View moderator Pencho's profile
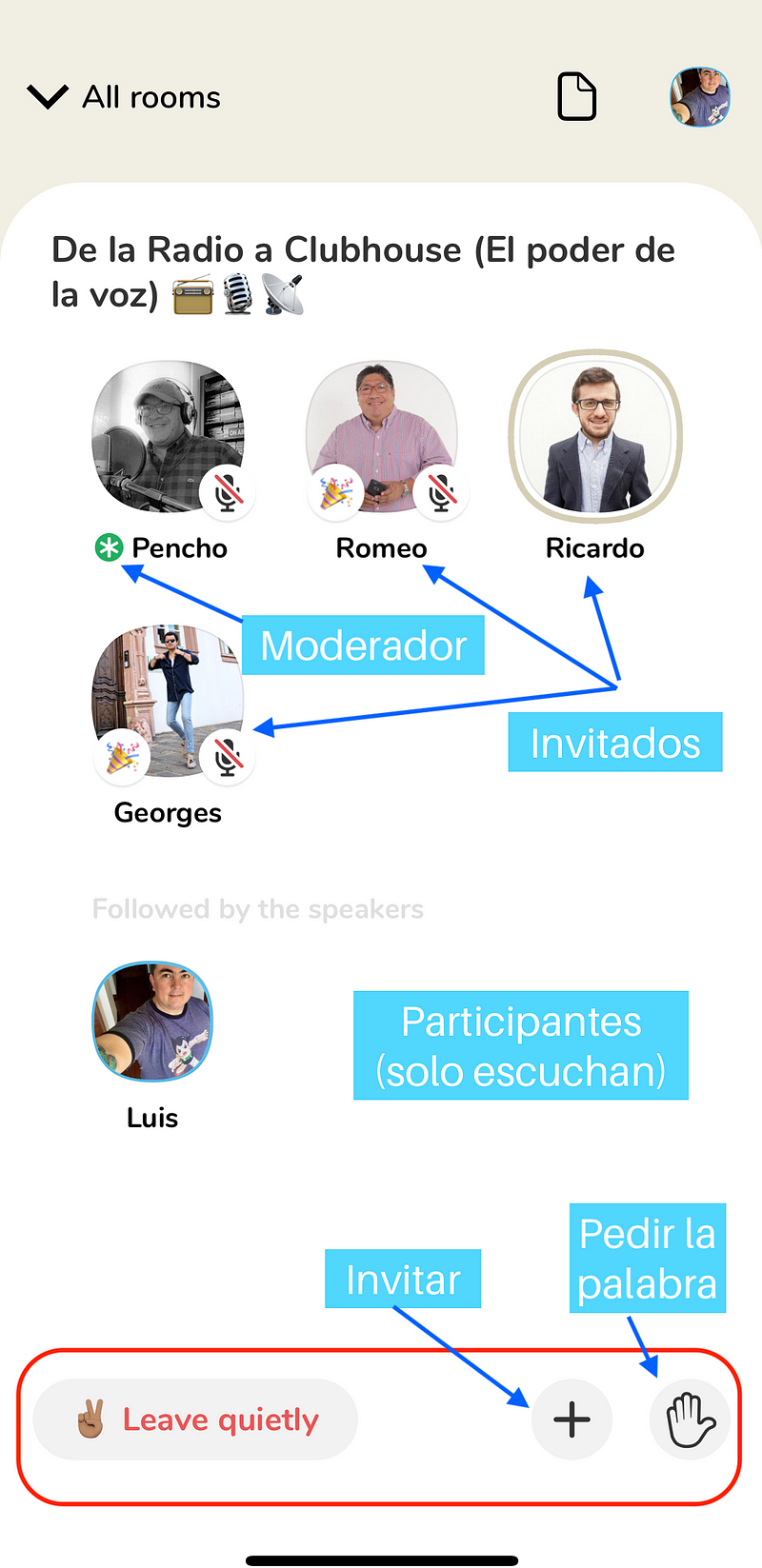 (168, 437)
